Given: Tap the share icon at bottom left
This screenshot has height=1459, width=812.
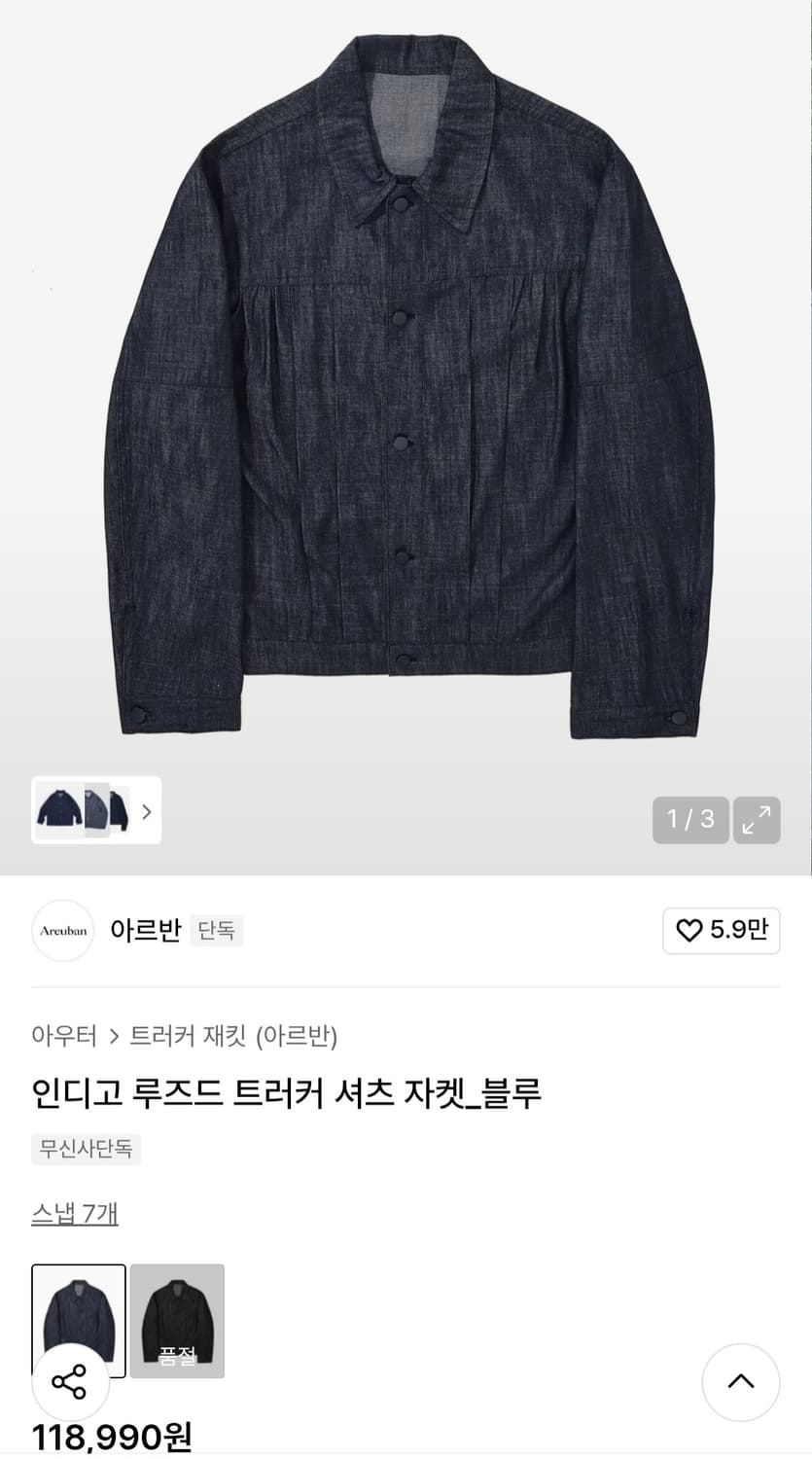Looking at the screenshot, I should 69,1381.
